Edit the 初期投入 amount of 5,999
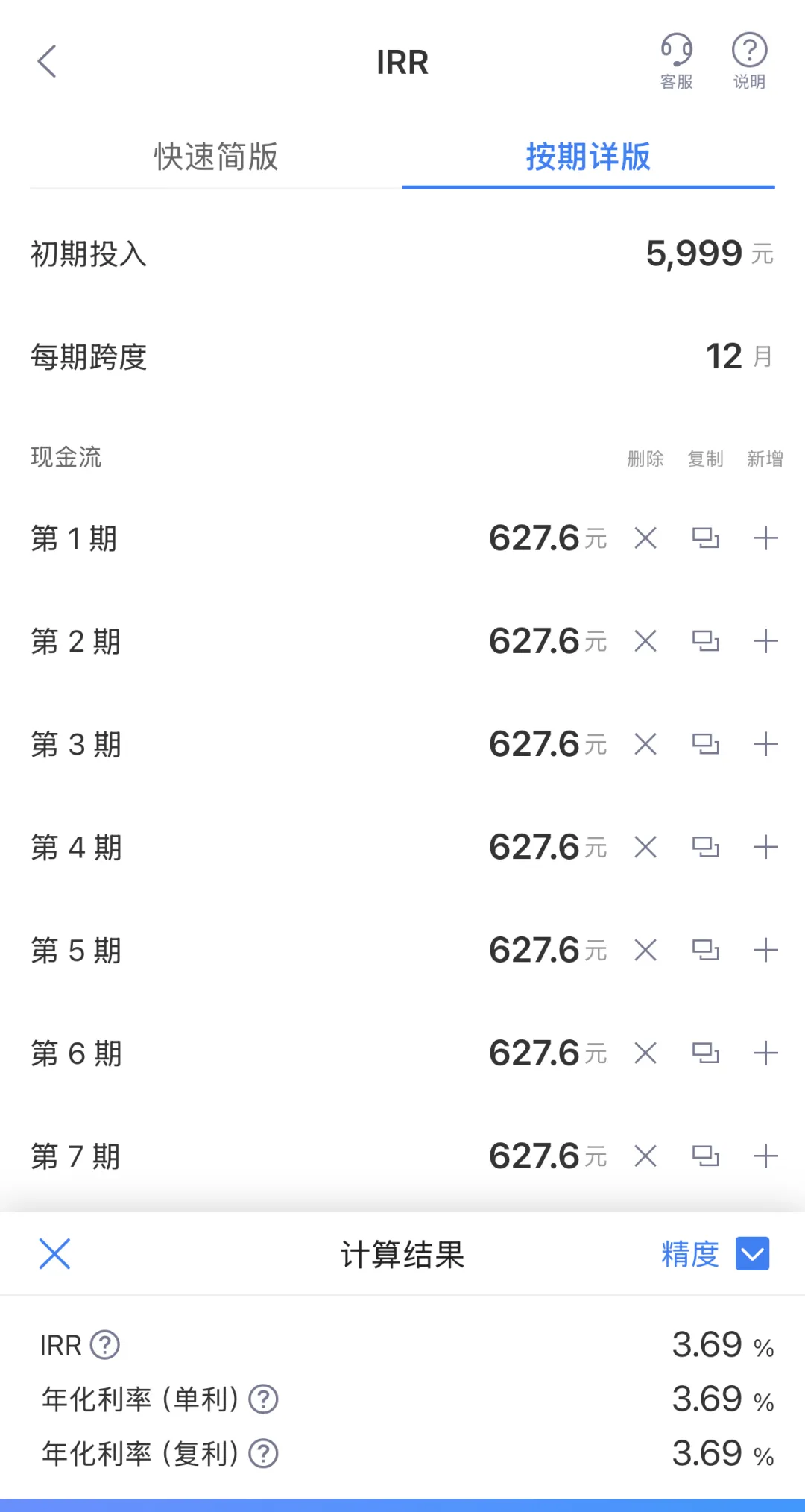Image resolution: width=805 pixels, height=1512 pixels. 693,254
